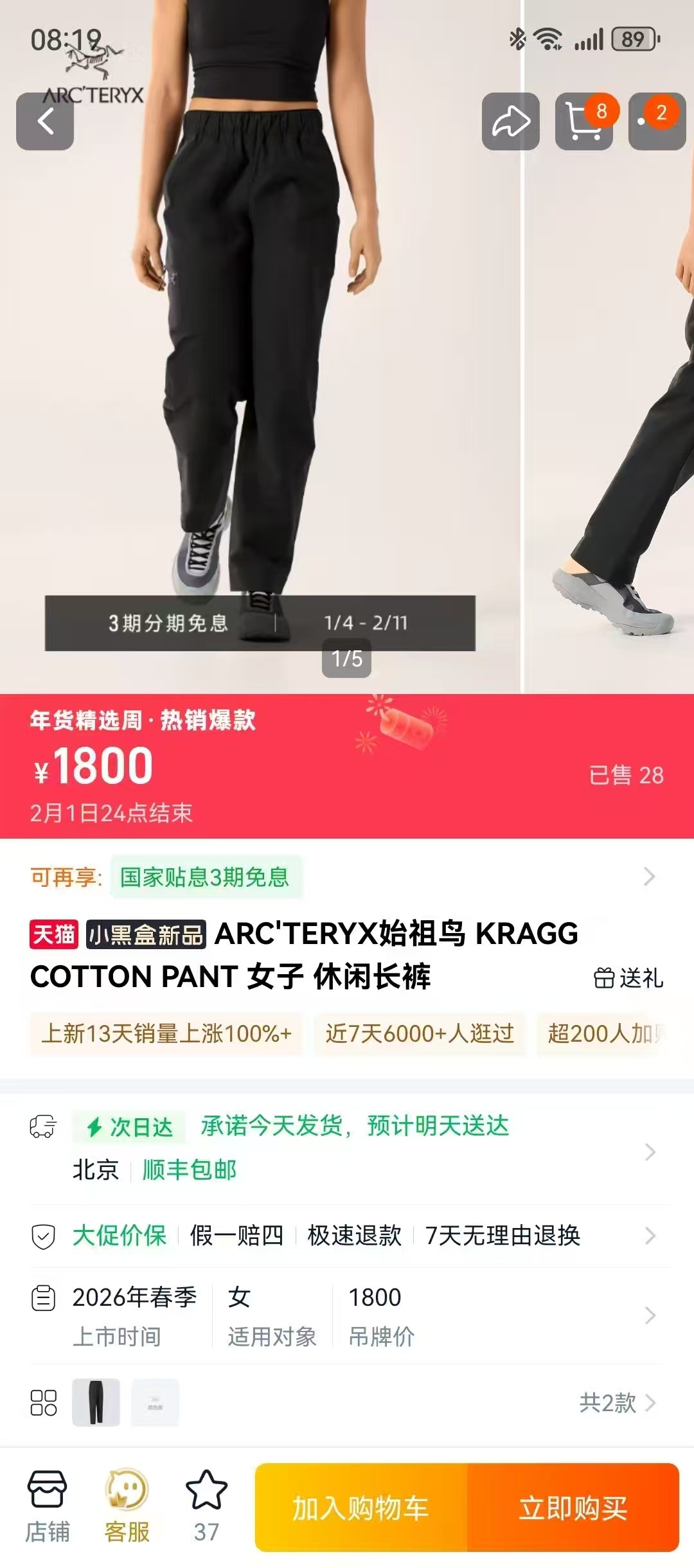694x1568 pixels.
Task: Open the shopping cart
Action: [x=583, y=121]
